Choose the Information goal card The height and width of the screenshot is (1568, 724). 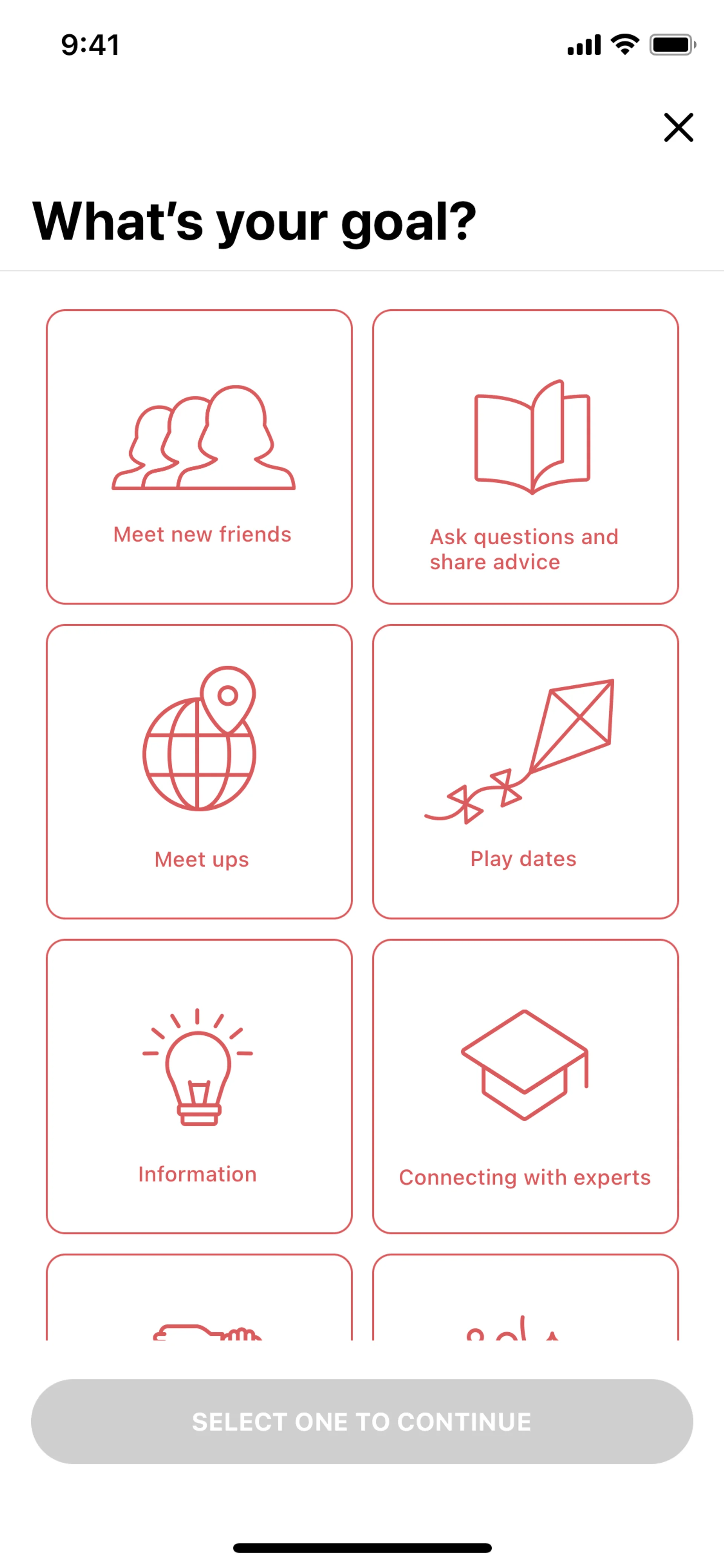click(199, 1086)
